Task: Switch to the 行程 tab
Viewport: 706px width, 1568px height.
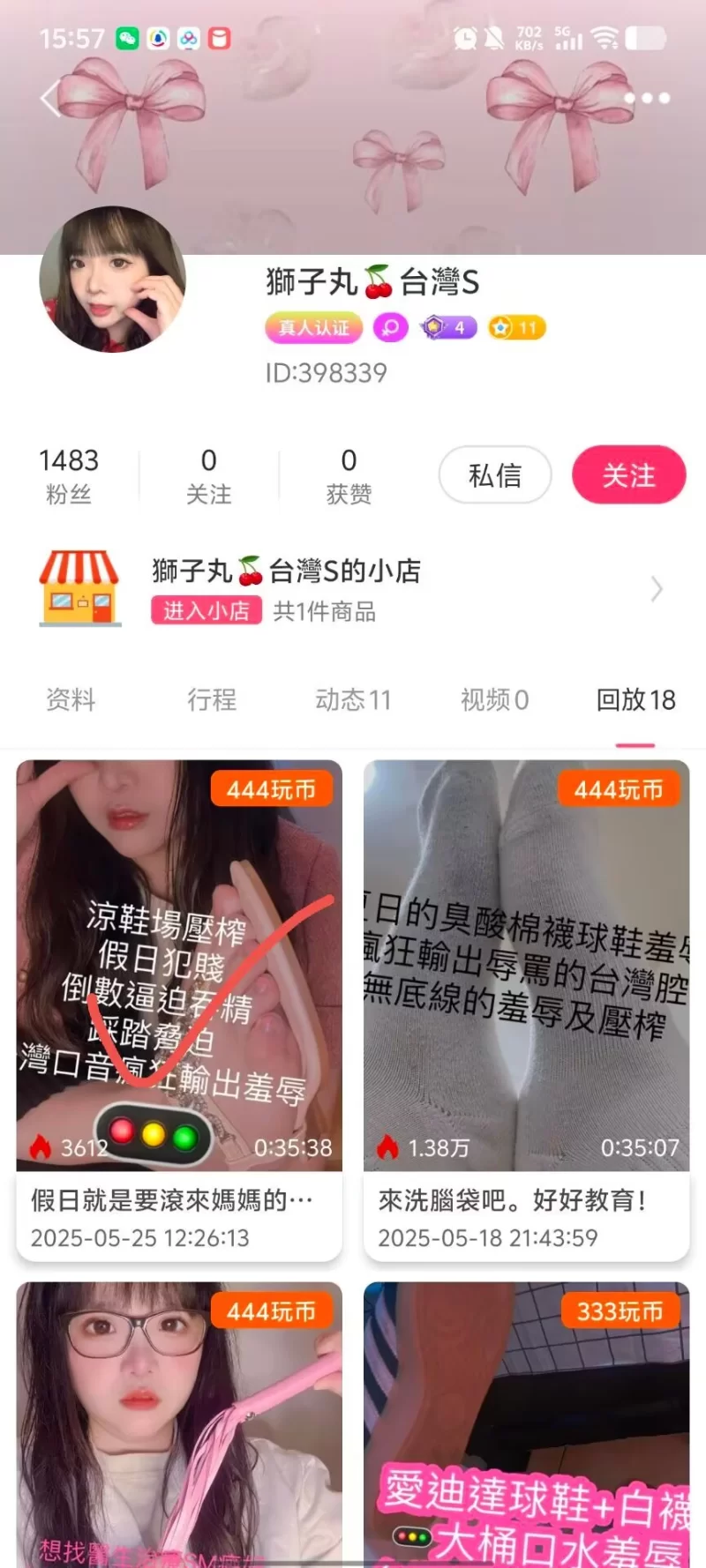Action: coord(212,700)
